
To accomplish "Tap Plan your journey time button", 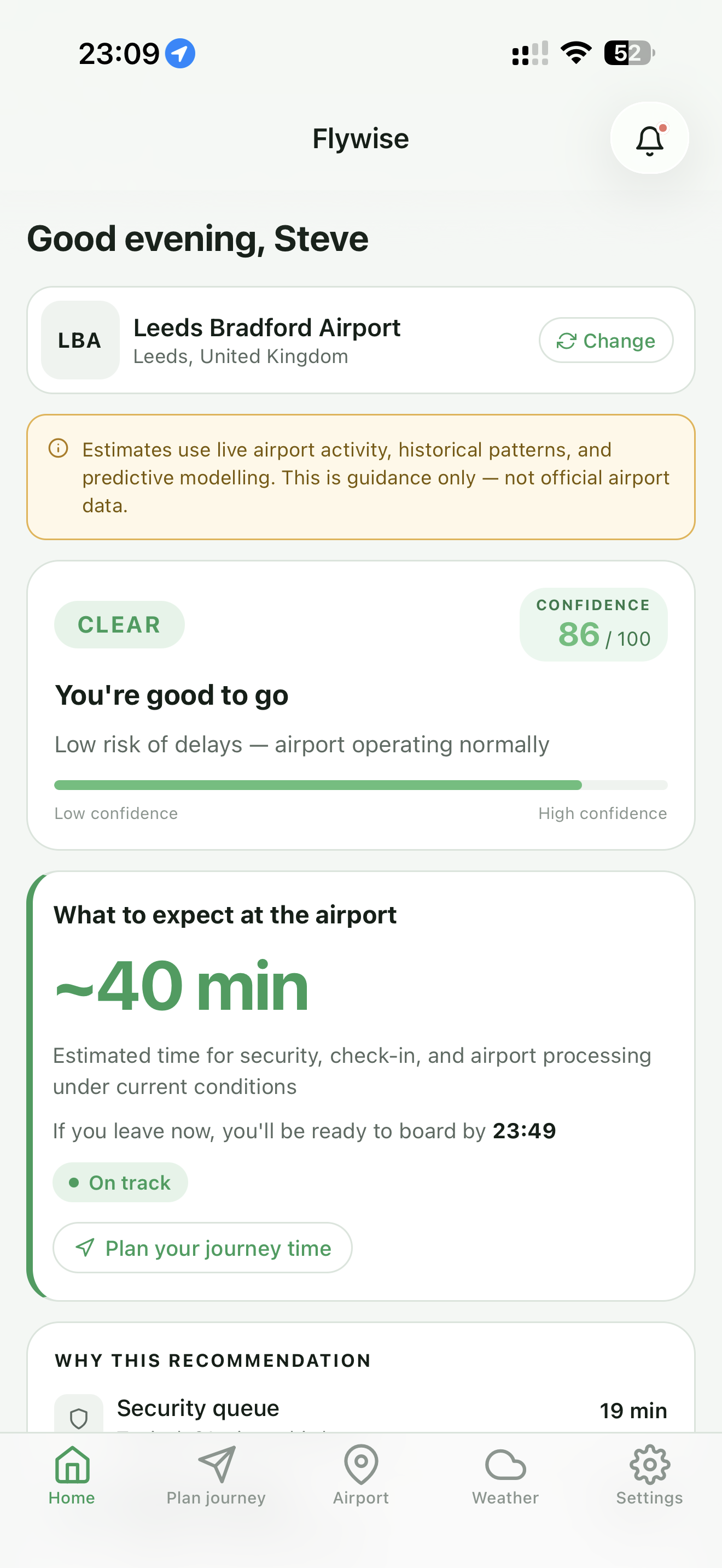I will pos(202,1248).
